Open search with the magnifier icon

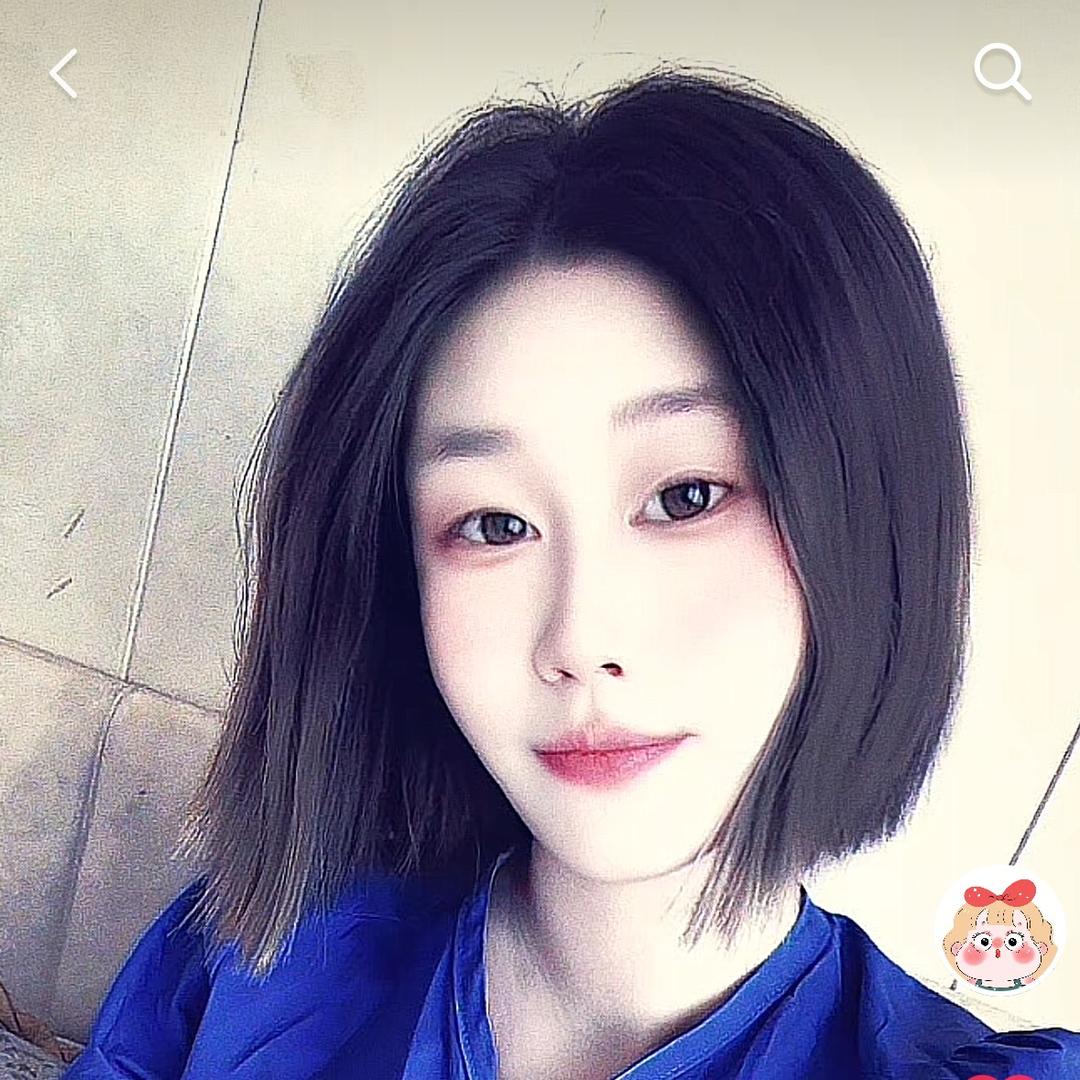1001,72
